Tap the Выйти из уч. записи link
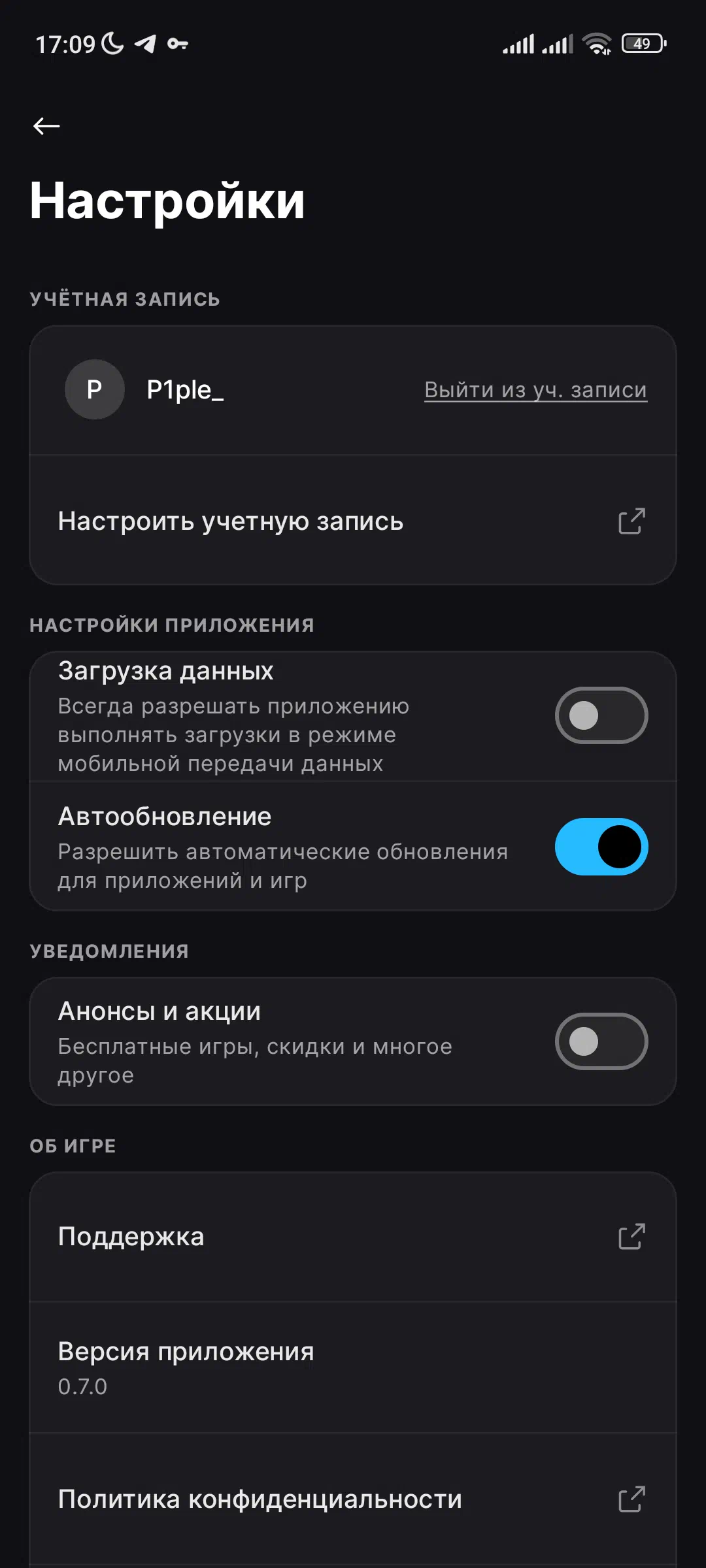706x1568 pixels. (535, 390)
